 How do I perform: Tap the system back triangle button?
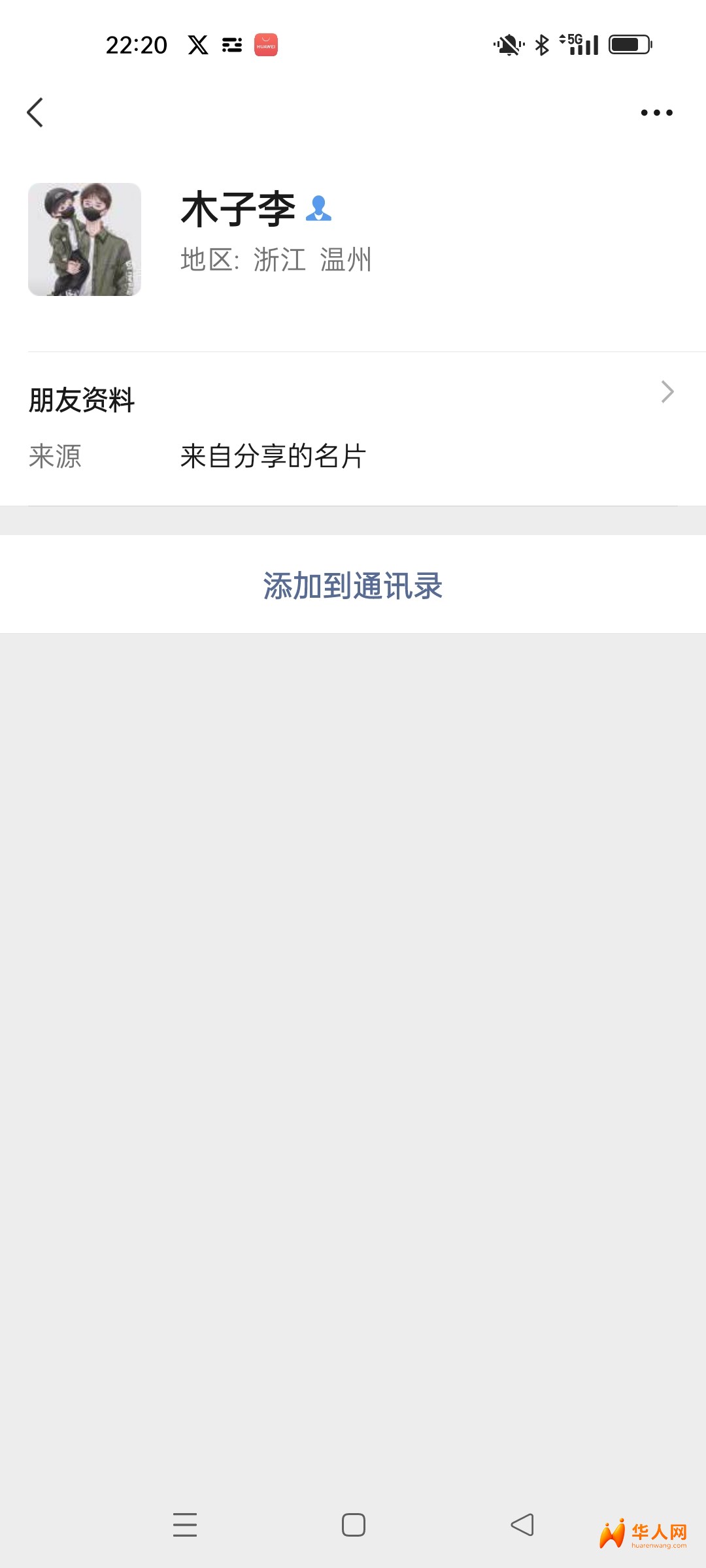coord(522,1525)
